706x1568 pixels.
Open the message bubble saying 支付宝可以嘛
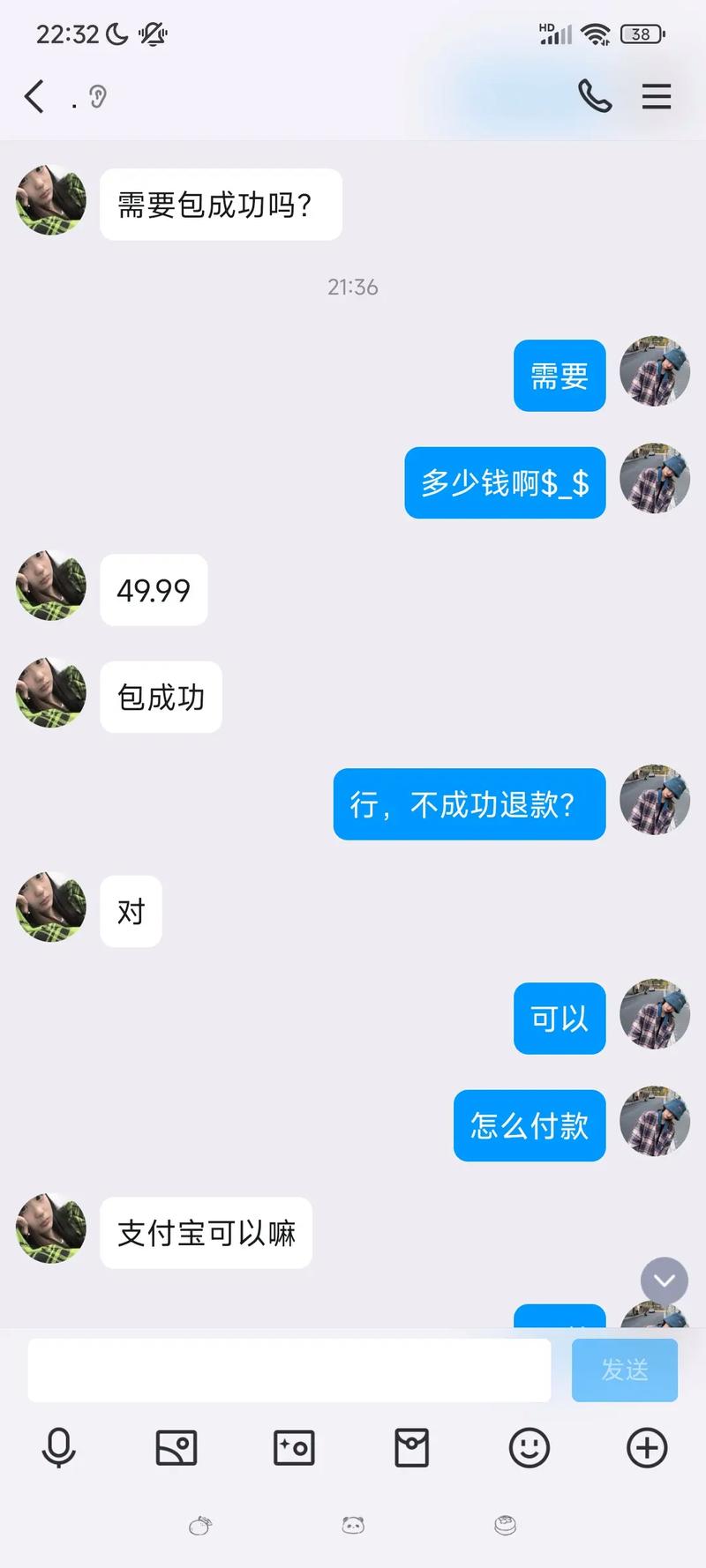[206, 1233]
